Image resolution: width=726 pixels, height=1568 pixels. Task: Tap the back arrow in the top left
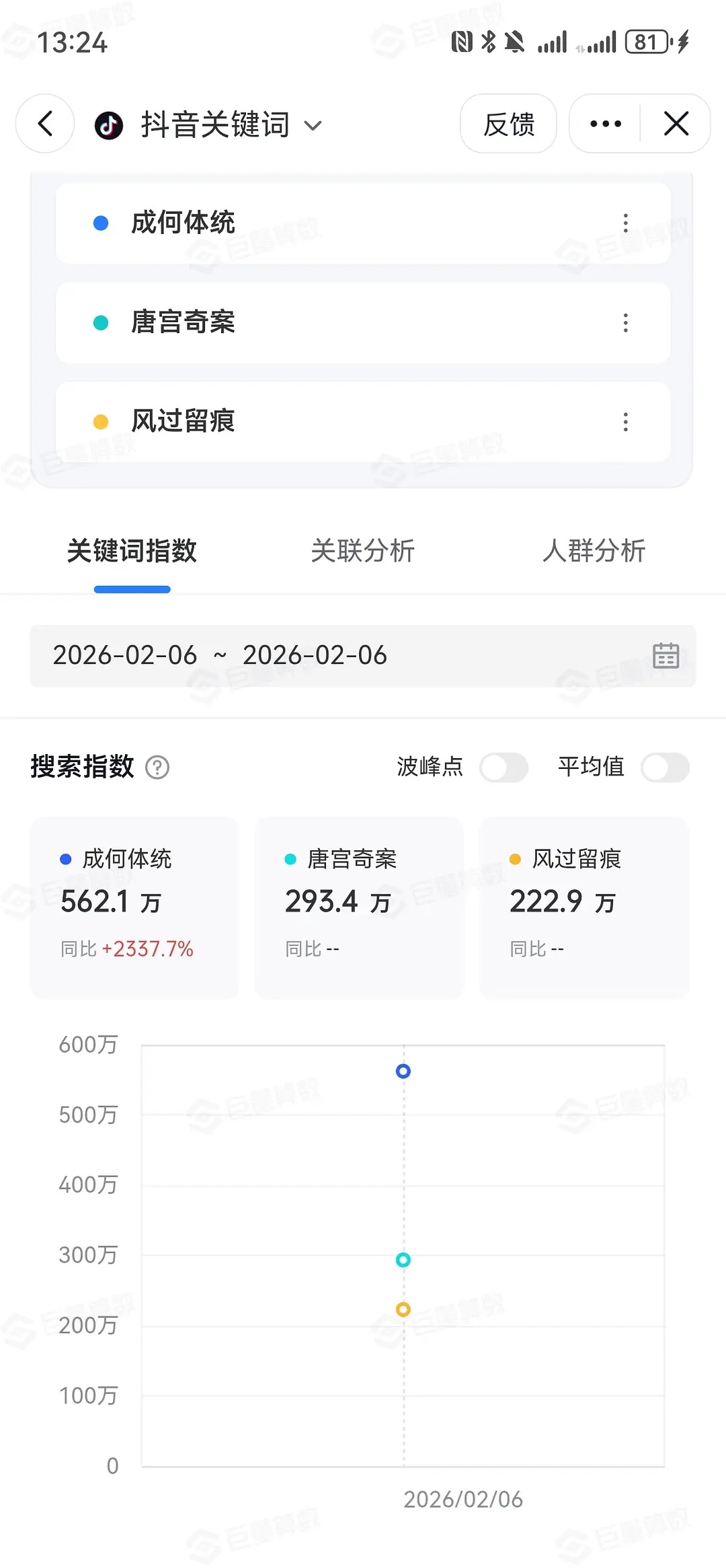click(x=44, y=124)
